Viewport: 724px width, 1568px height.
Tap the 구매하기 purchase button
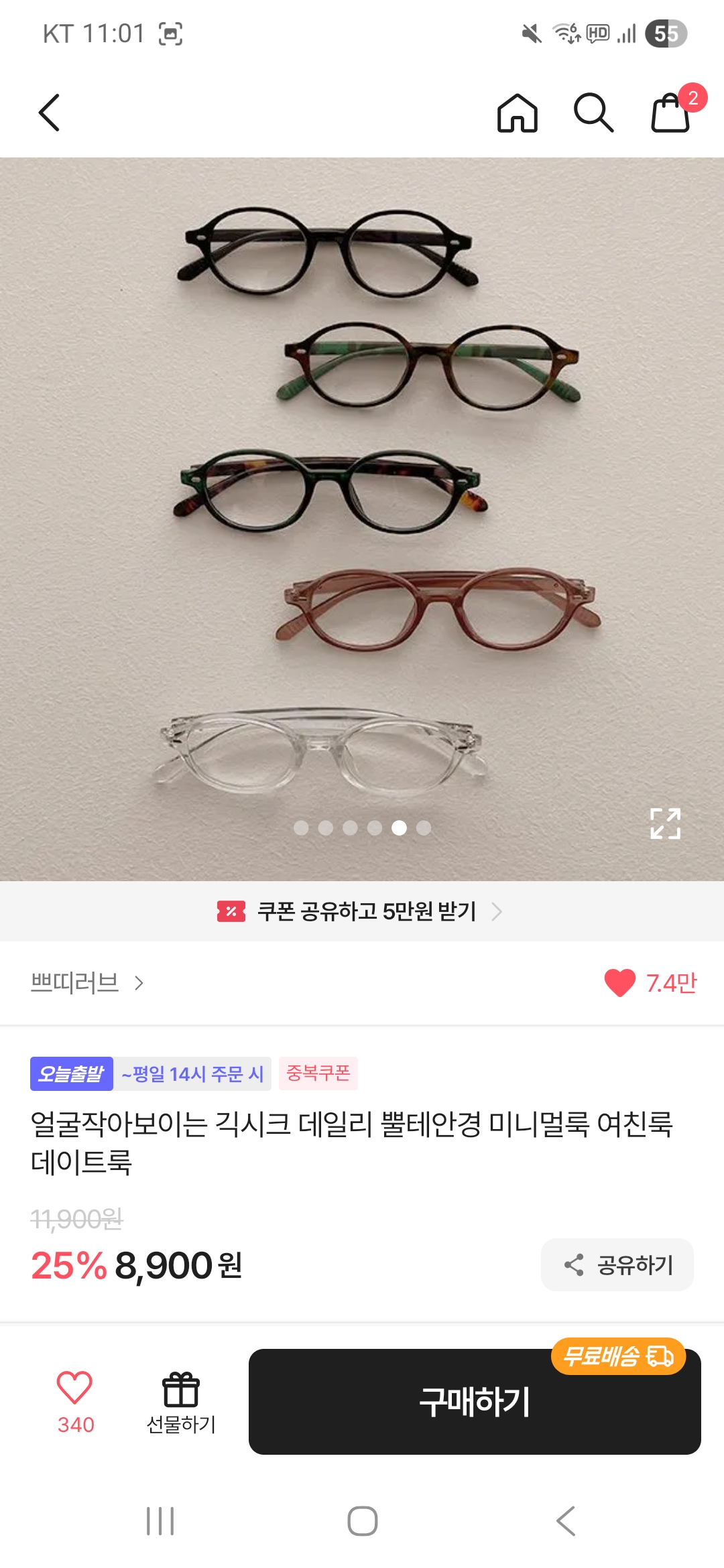pyautogui.click(x=475, y=1402)
